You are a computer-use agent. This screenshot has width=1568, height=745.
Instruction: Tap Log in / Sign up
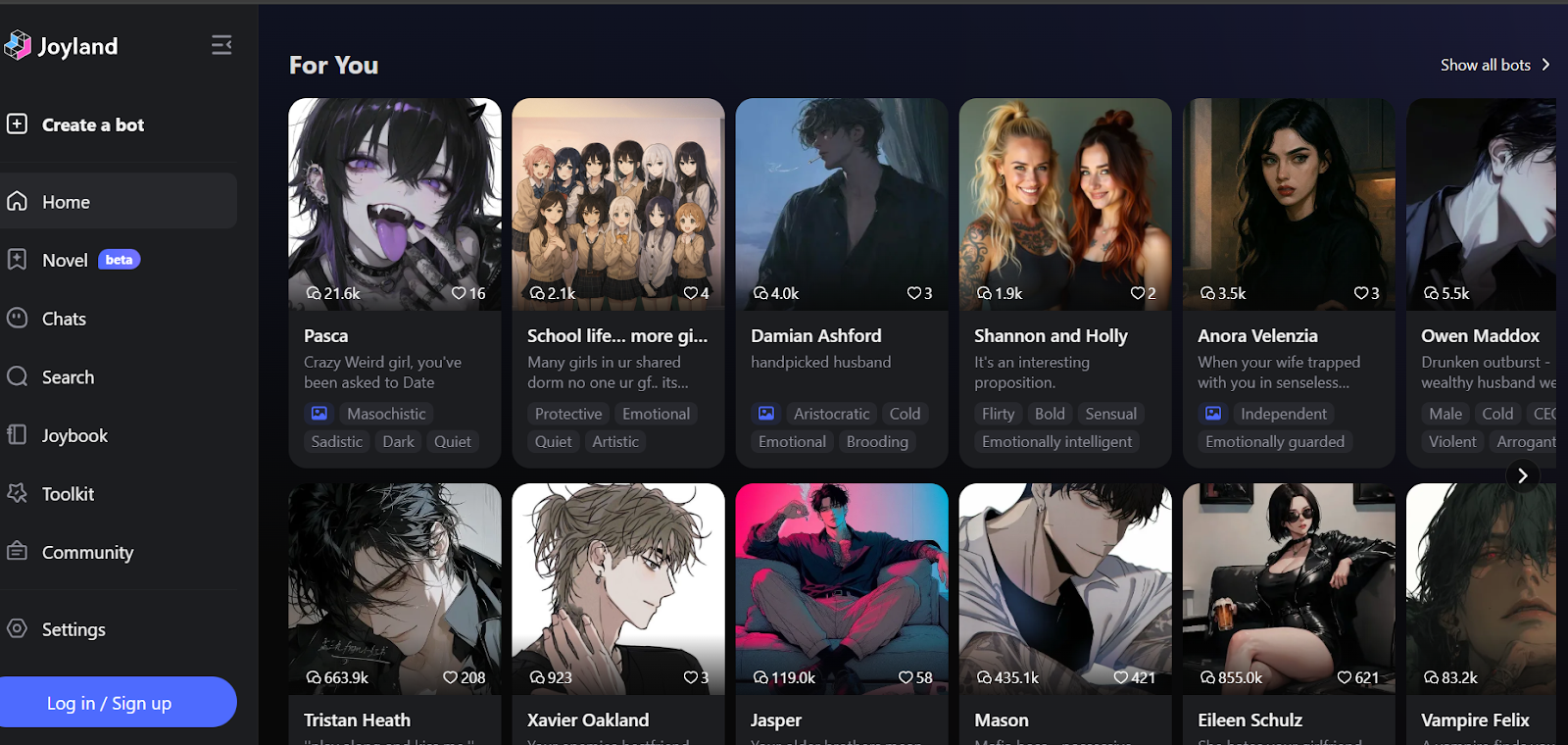110,703
